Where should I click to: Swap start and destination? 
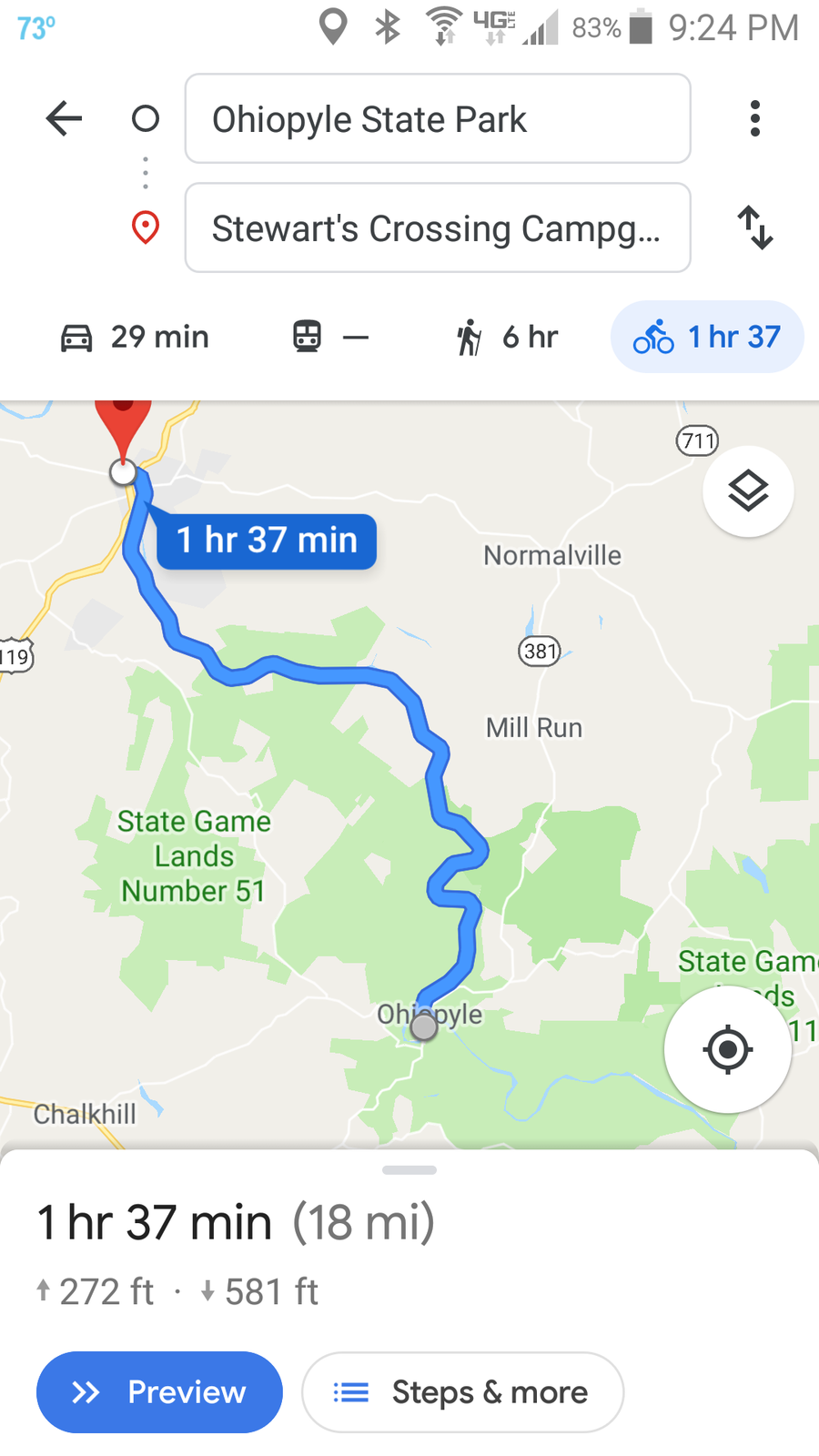click(754, 227)
